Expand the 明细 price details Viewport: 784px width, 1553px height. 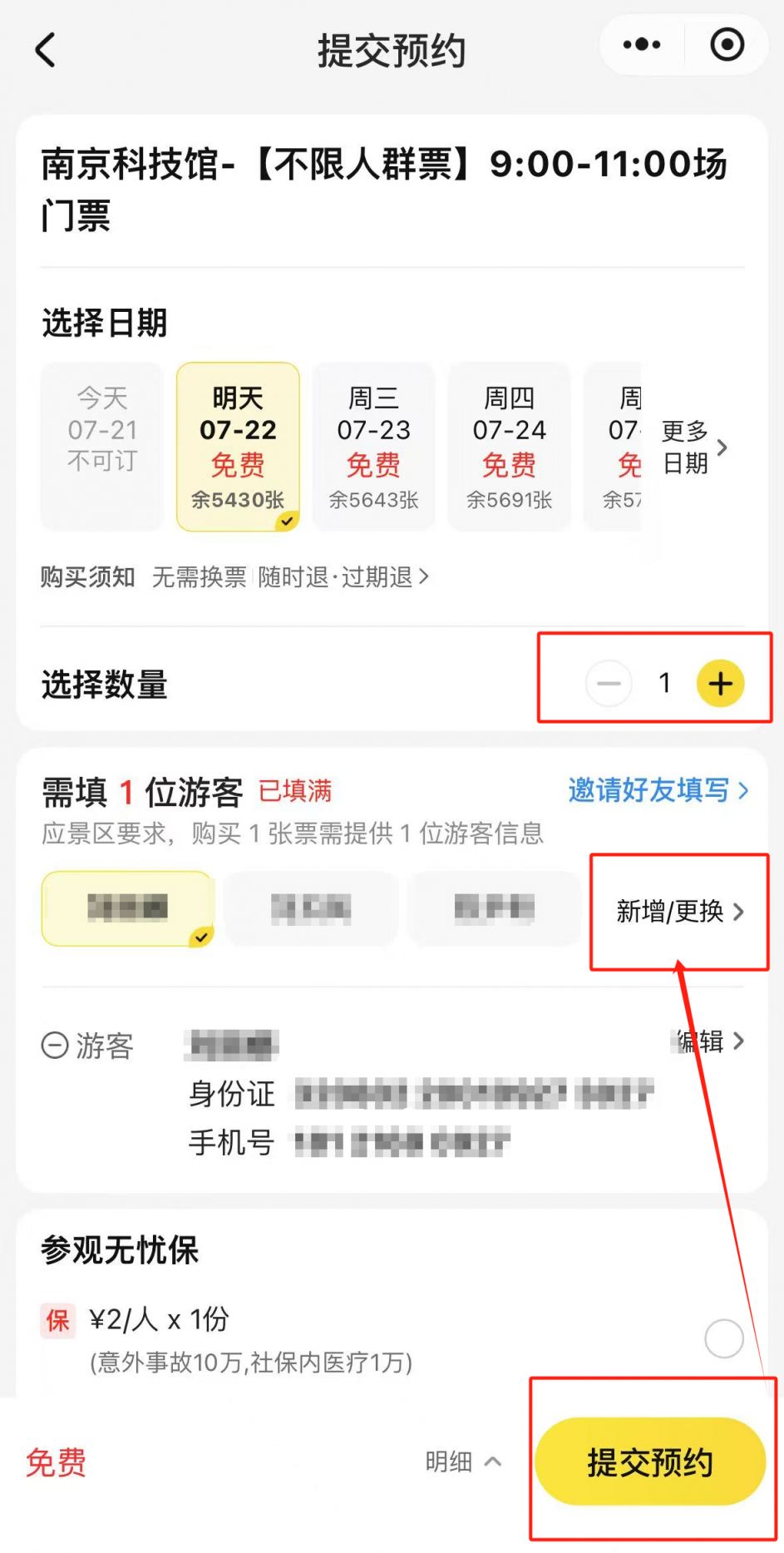pos(462,1462)
